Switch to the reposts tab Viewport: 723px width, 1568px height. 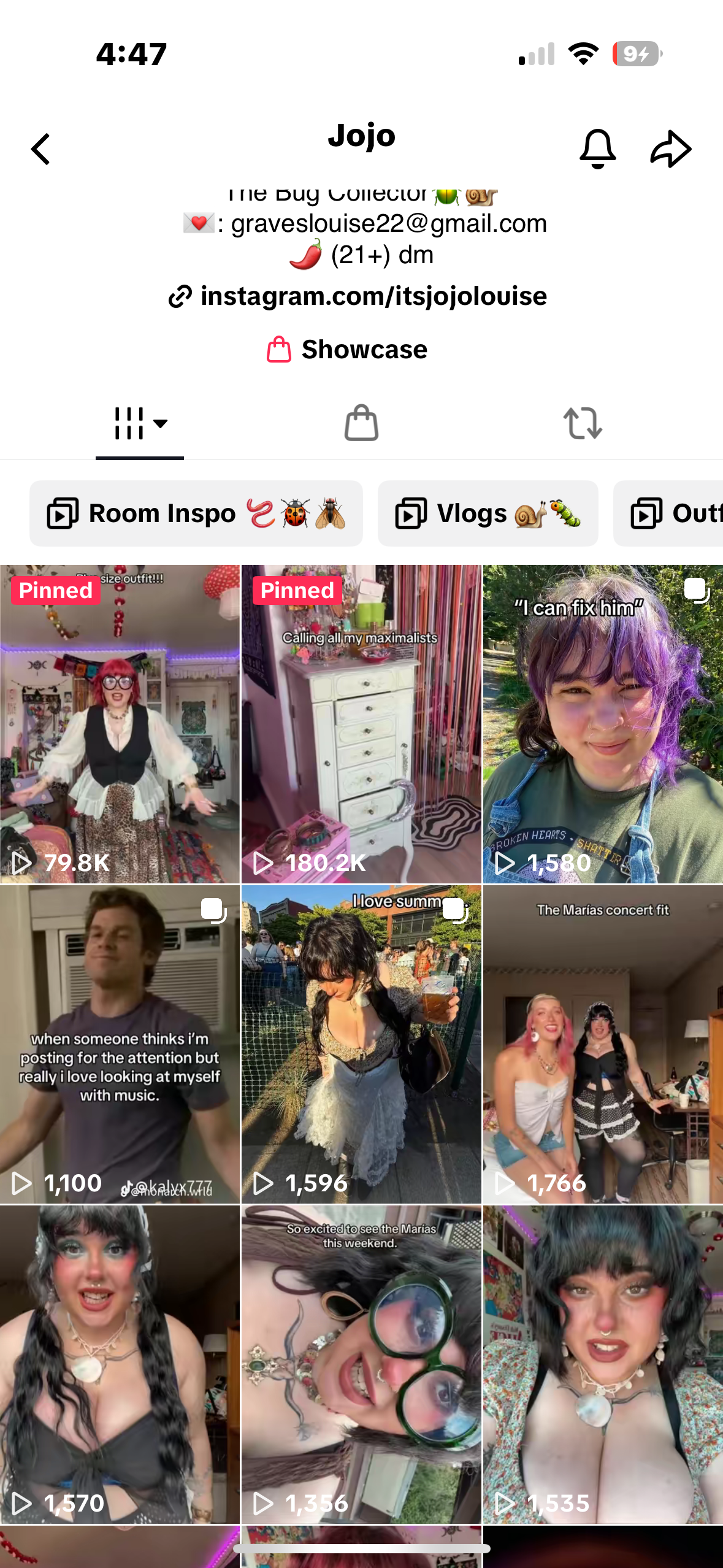tap(583, 423)
